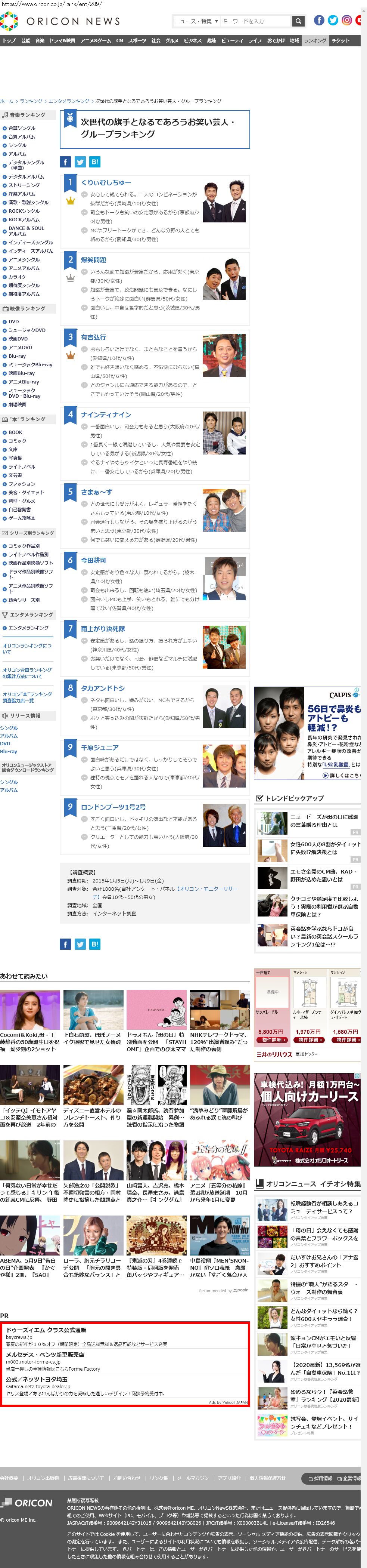This screenshot has width=367, height=1568.
Task: Open くりぃむしちゅー ranking entry
Action: click(106, 183)
